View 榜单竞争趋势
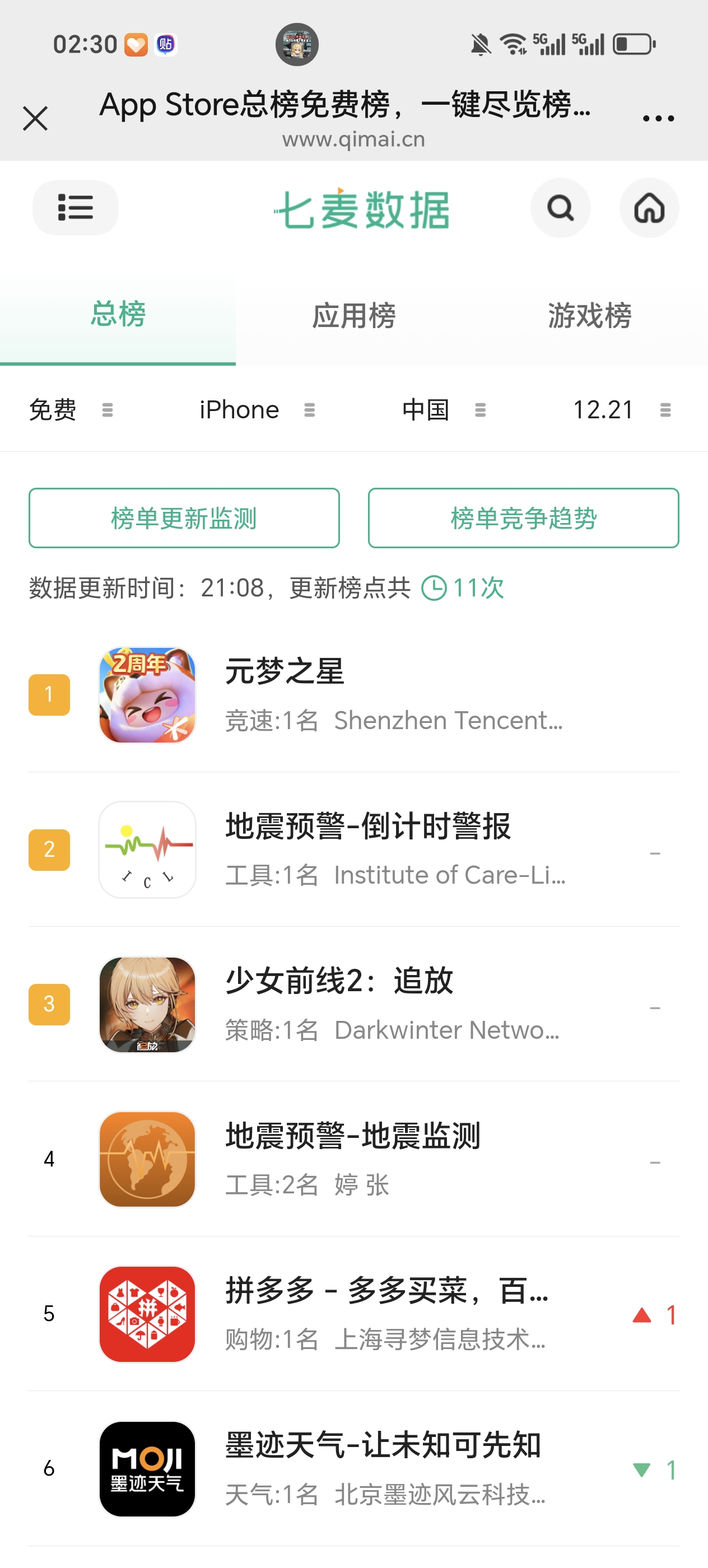The width and height of the screenshot is (708, 1568). pyautogui.click(x=523, y=518)
